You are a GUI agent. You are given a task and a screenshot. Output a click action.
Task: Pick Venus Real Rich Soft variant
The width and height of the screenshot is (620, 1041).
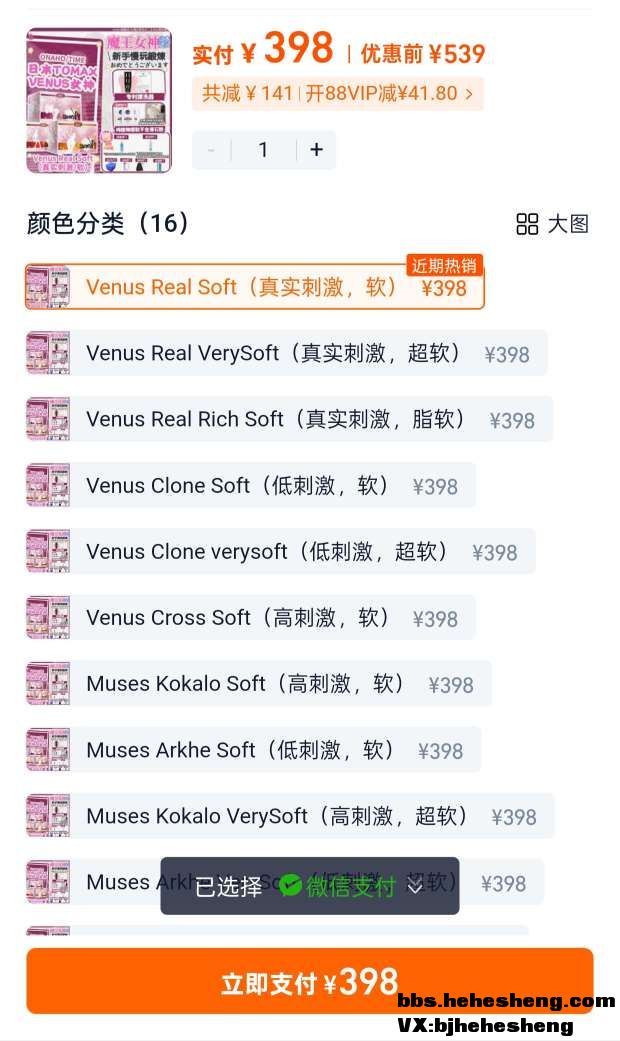(289, 419)
